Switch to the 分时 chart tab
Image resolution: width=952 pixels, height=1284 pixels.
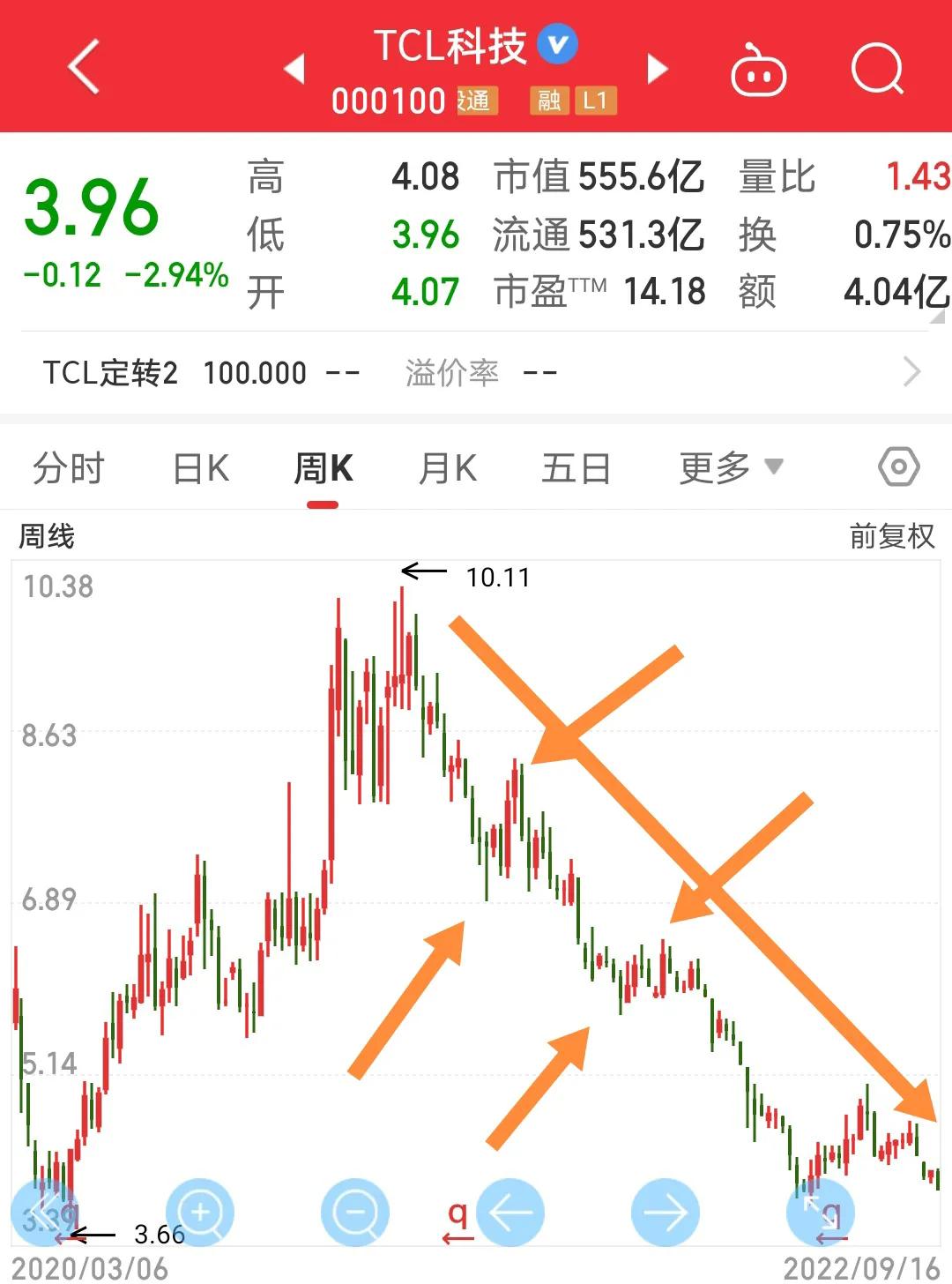(68, 468)
